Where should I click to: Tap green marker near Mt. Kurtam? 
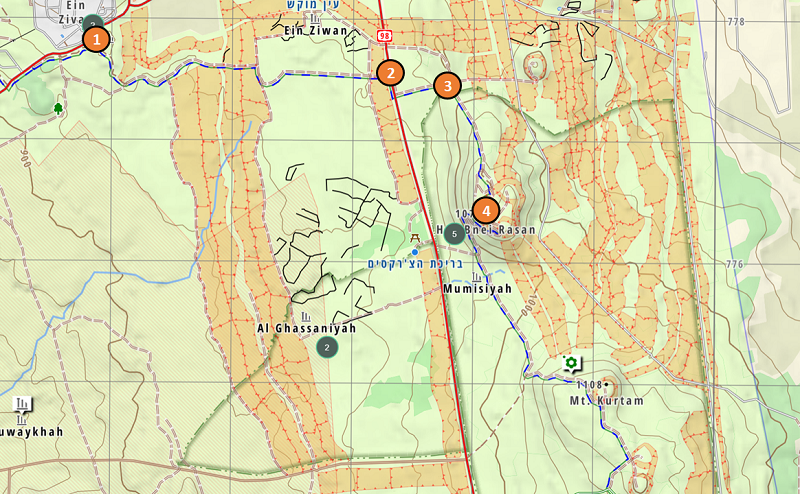(x=571, y=363)
